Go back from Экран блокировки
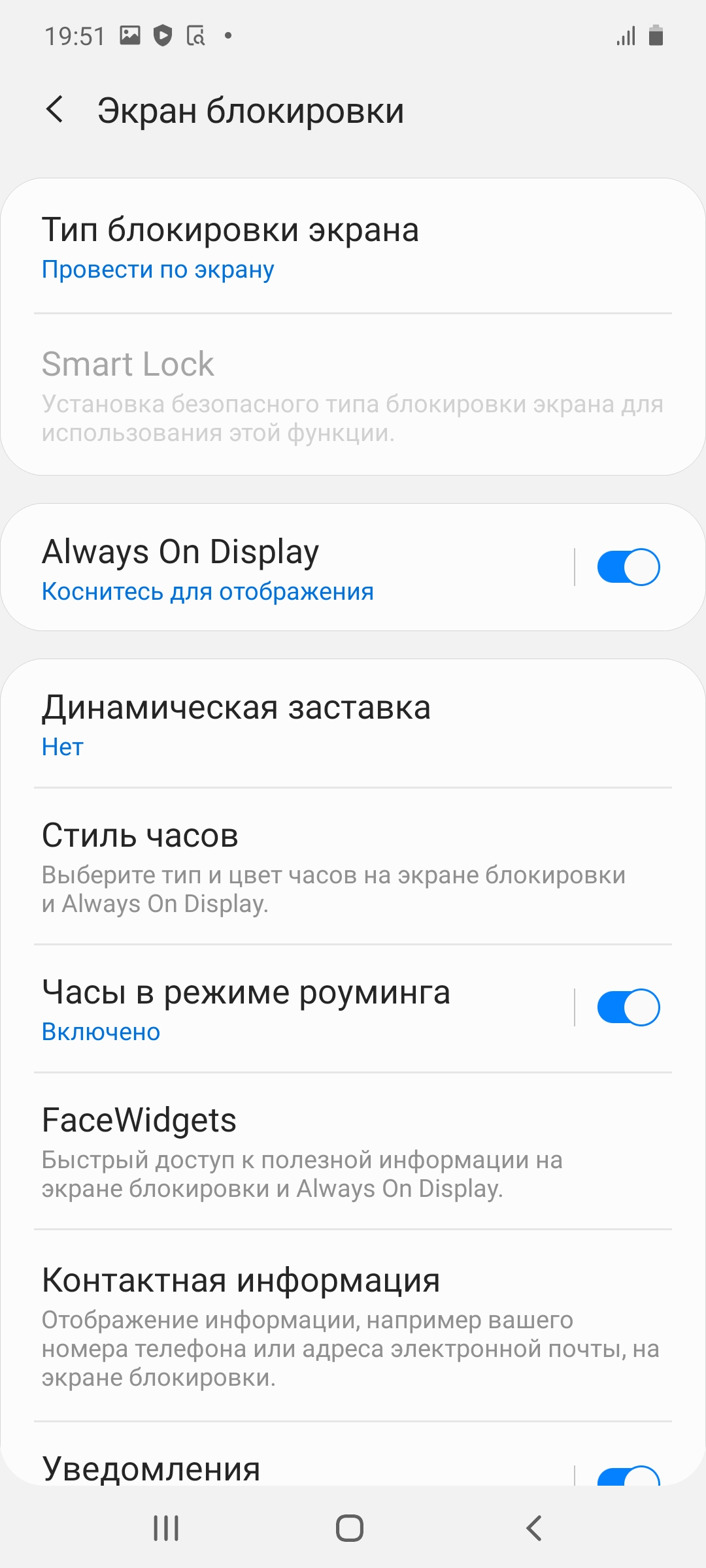 pyautogui.click(x=56, y=109)
